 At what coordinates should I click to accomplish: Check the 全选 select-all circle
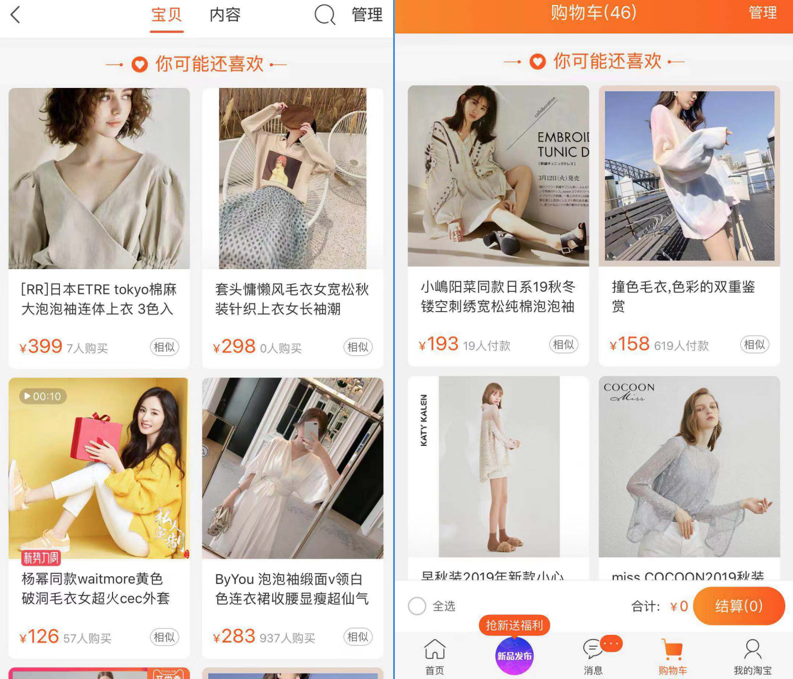pos(417,606)
